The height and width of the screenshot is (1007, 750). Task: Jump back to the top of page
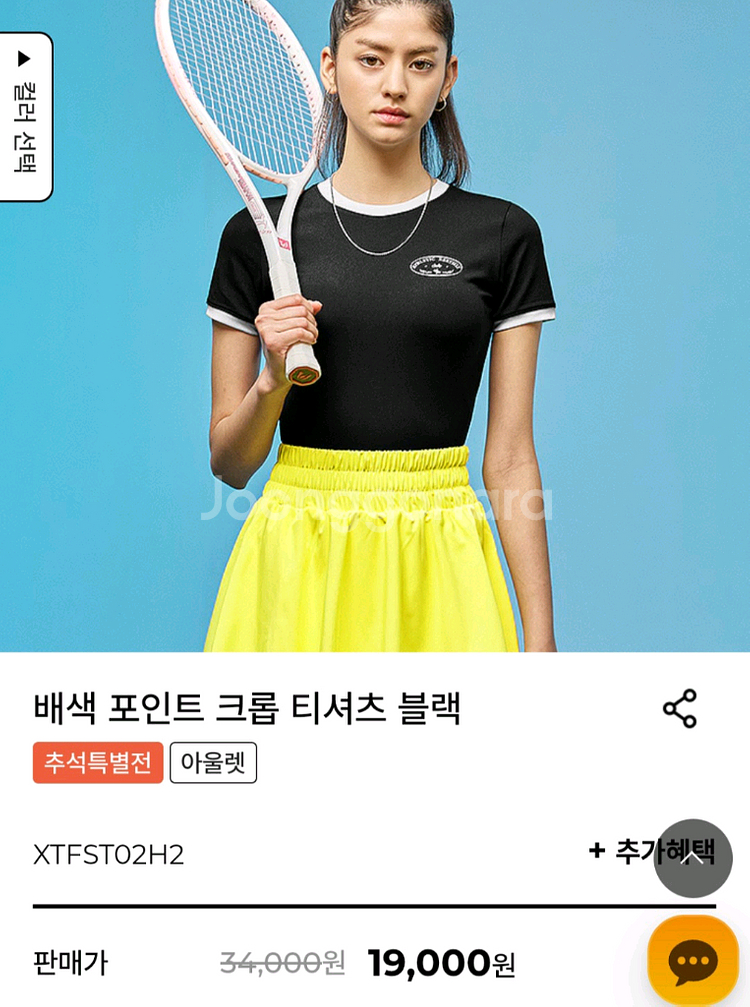(x=693, y=858)
